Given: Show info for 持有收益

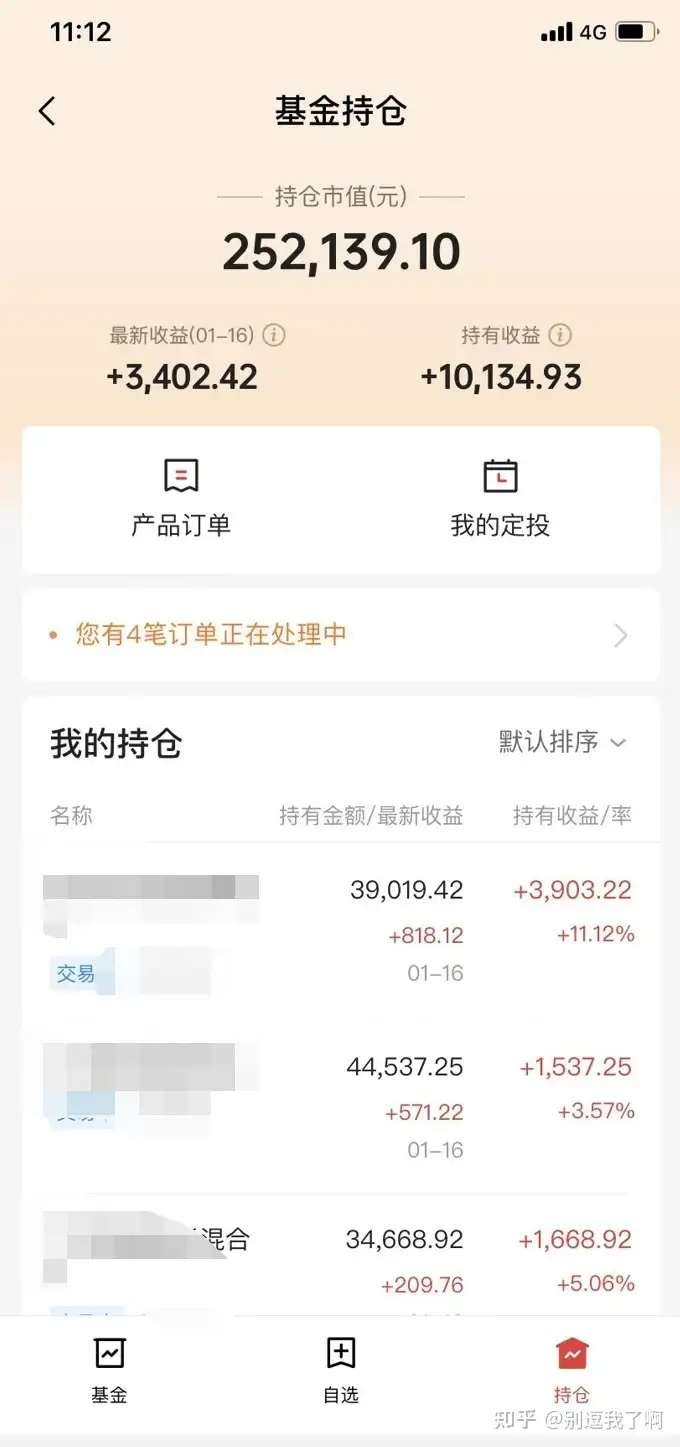Looking at the screenshot, I should 560,335.
